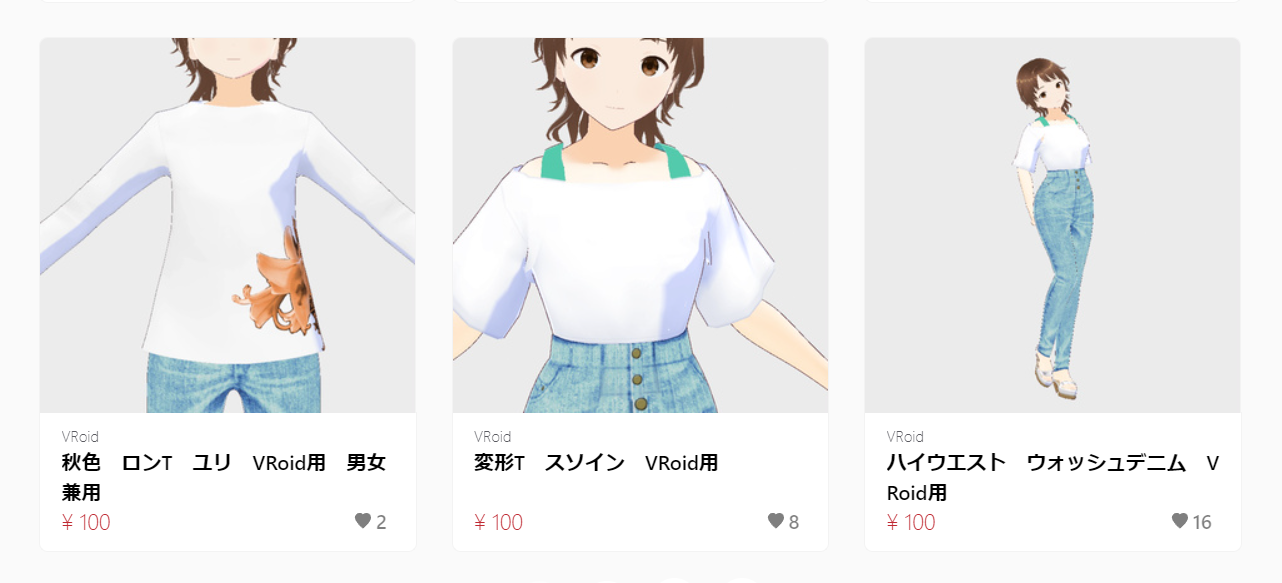Like the ハイウエスト ウォッシュデニム item
This screenshot has height=583, width=1282.
[1179, 521]
